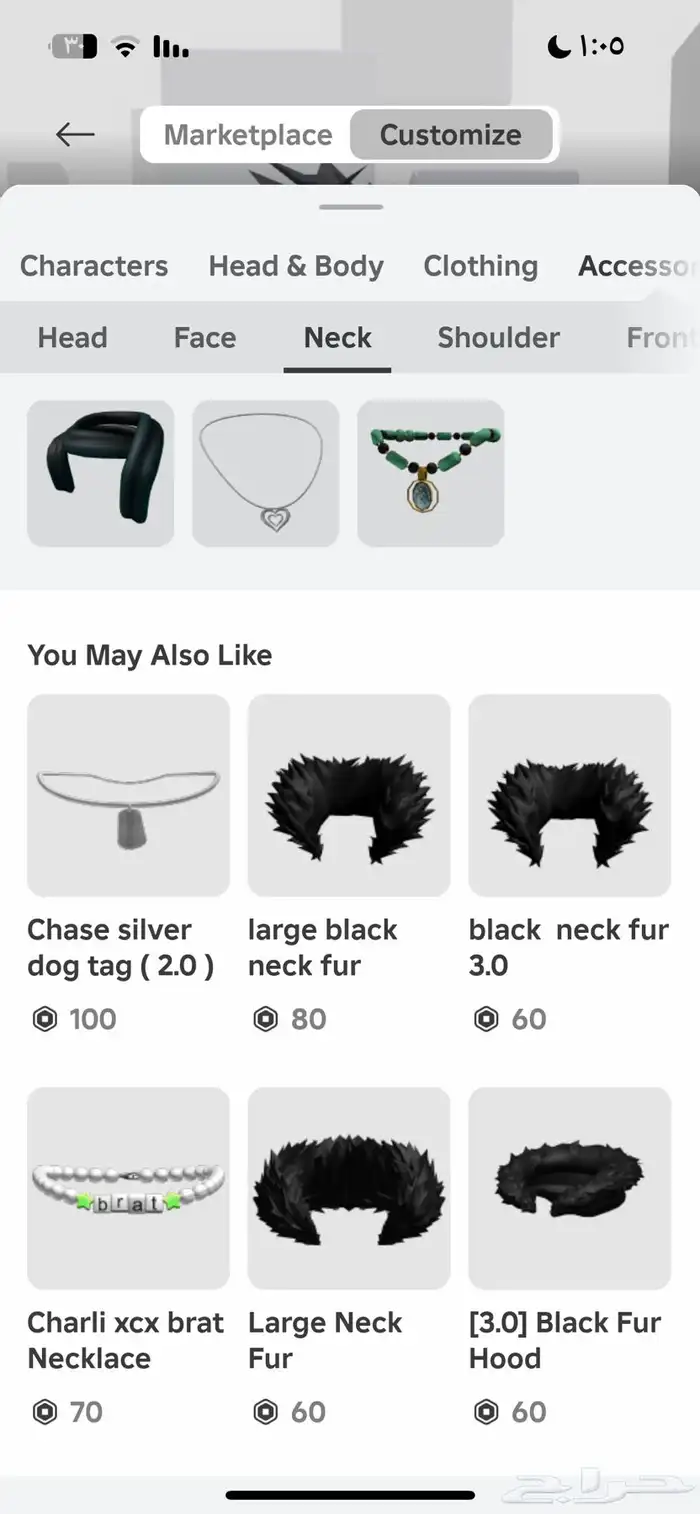Equip the silver heart necklace
The width and height of the screenshot is (700, 1514).
tap(265, 473)
